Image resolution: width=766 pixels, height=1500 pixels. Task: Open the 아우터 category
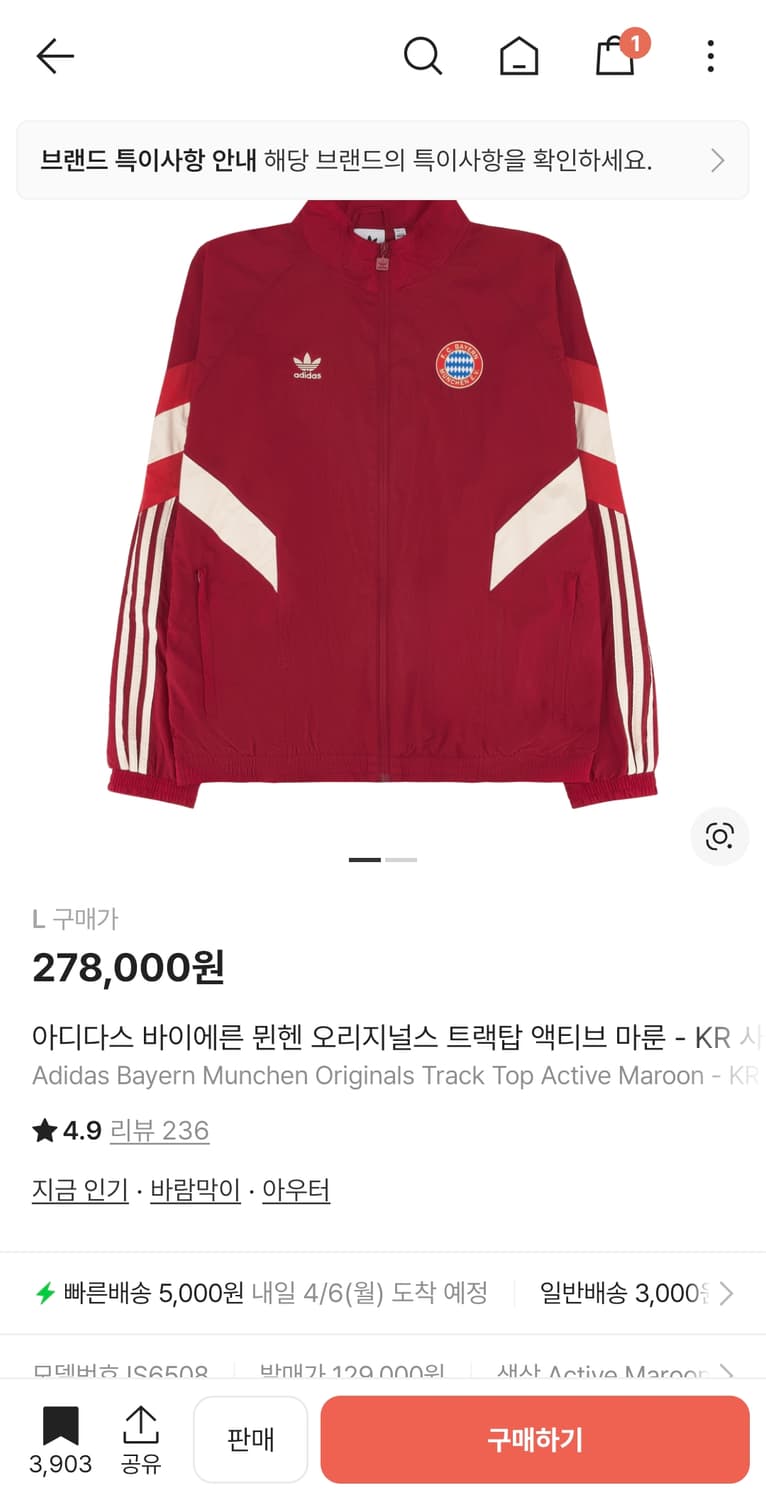(x=296, y=1192)
